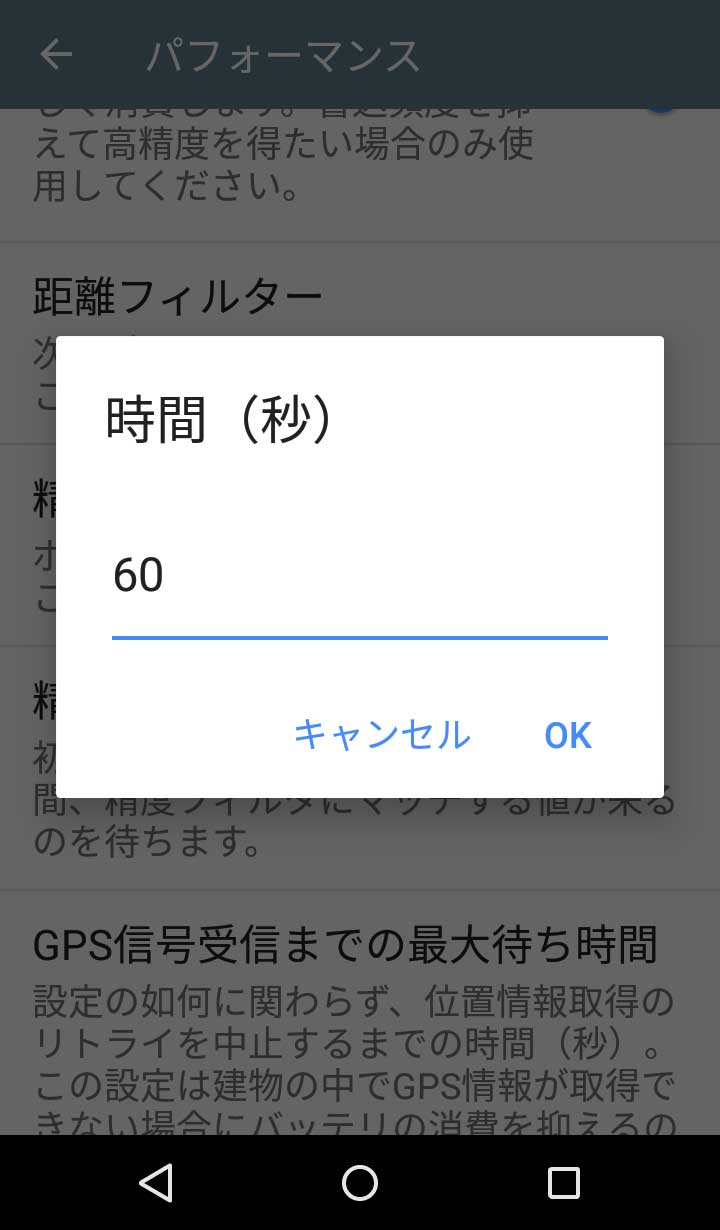Cancel the dialog with キャンセル
This screenshot has height=1230, width=720.
pos(382,735)
